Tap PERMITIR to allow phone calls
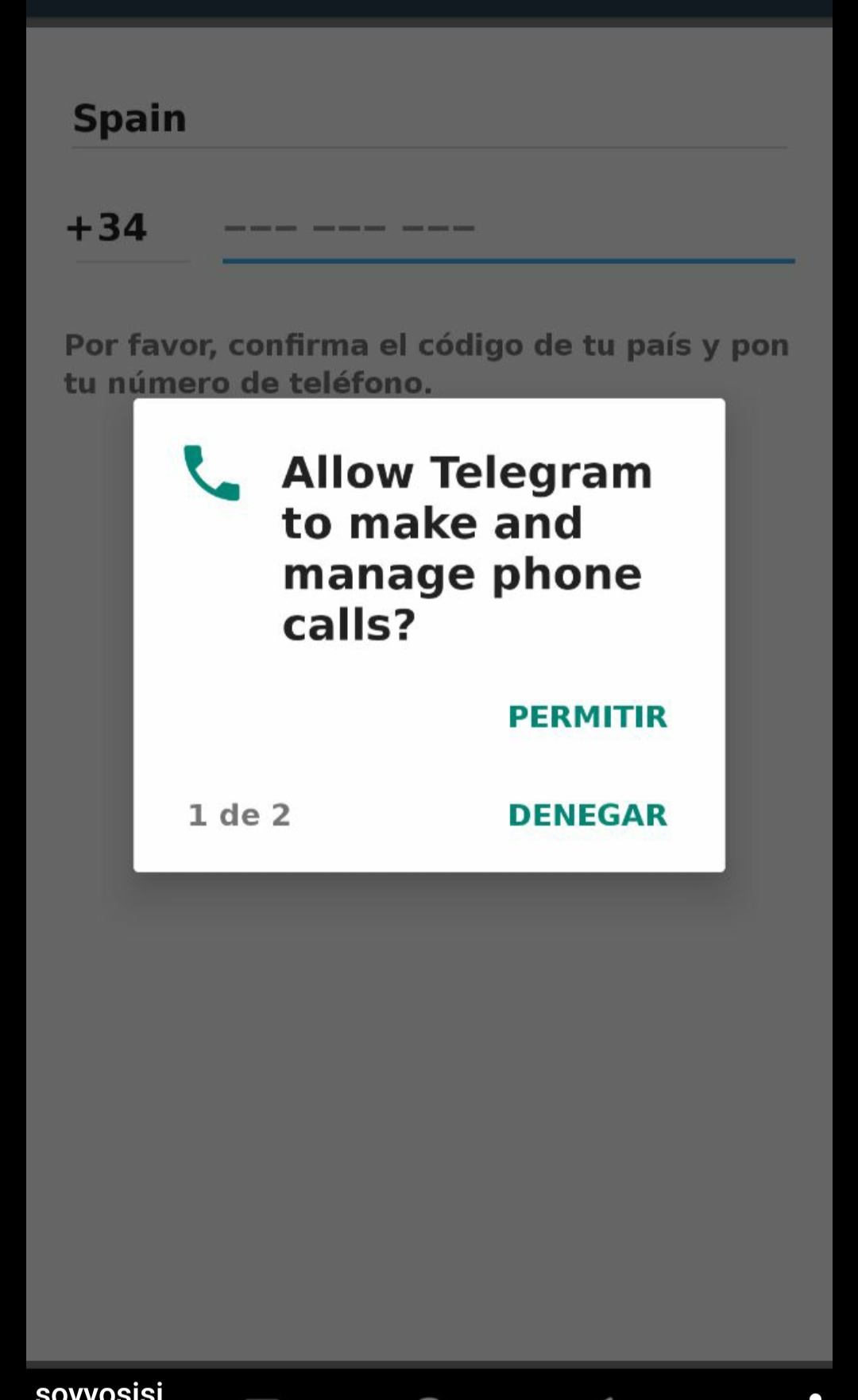This screenshot has width=858, height=1400. point(588,717)
